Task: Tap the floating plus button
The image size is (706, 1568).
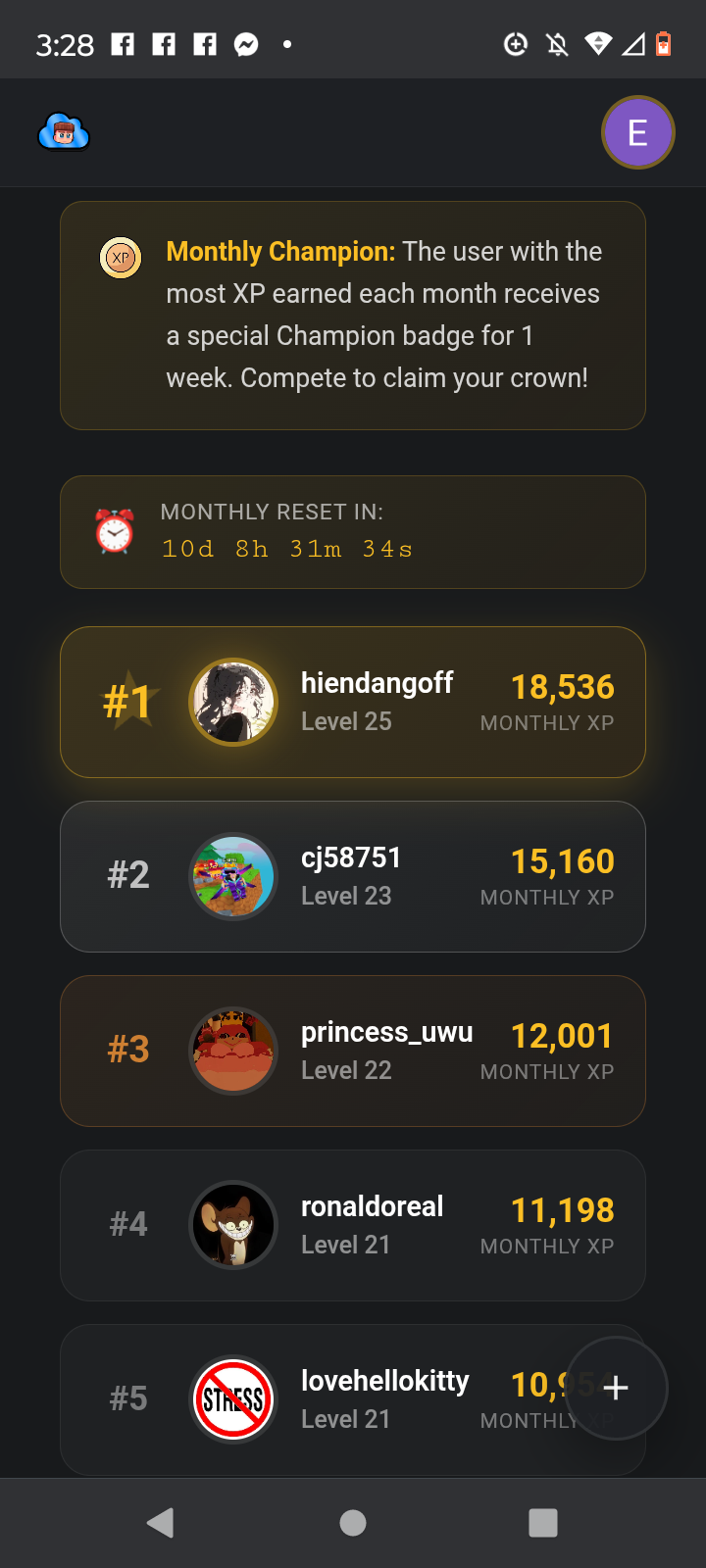Action: [x=616, y=1388]
